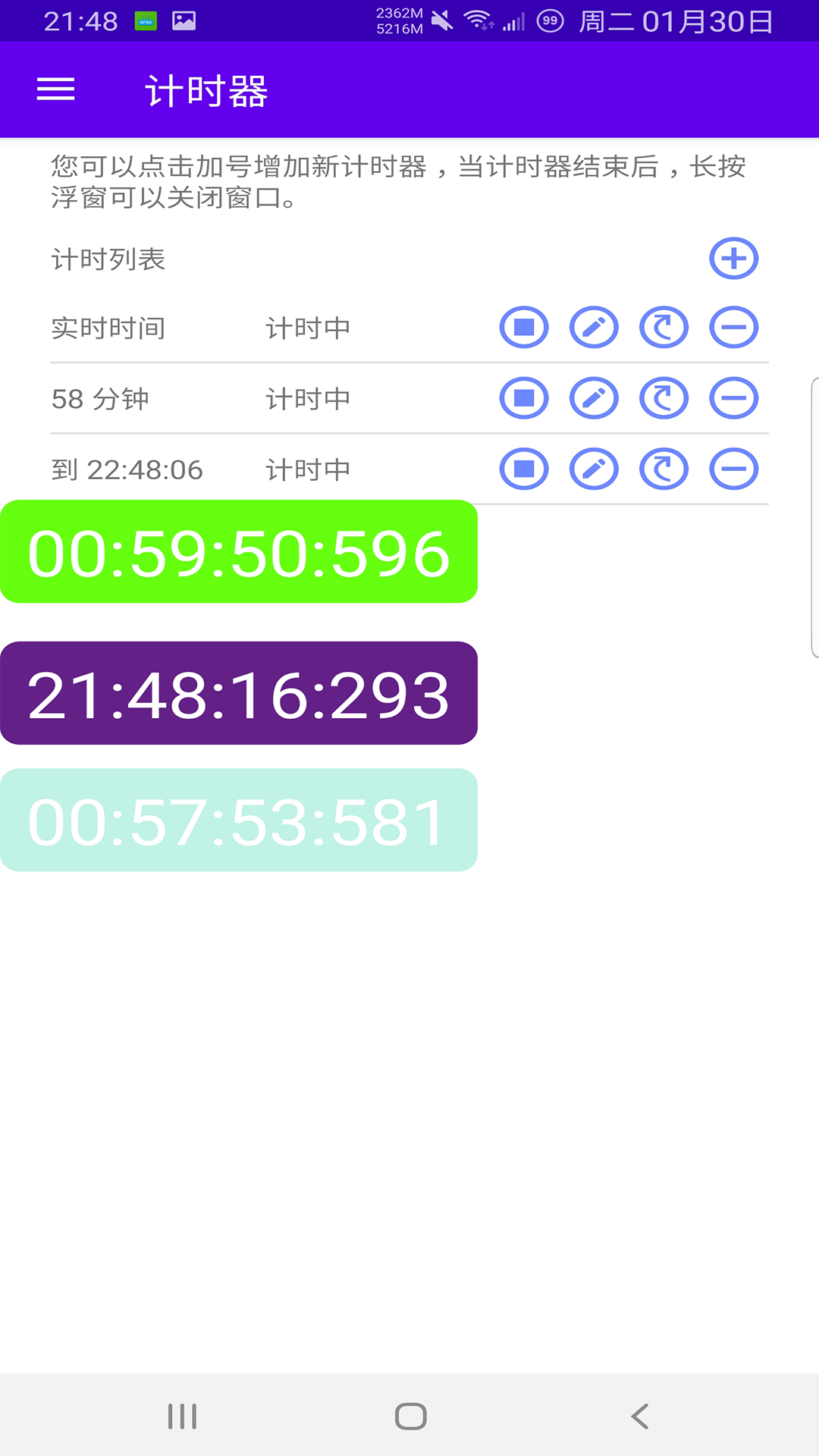Edit the 实时时间 timer

pyautogui.click(x=593, y=328)
